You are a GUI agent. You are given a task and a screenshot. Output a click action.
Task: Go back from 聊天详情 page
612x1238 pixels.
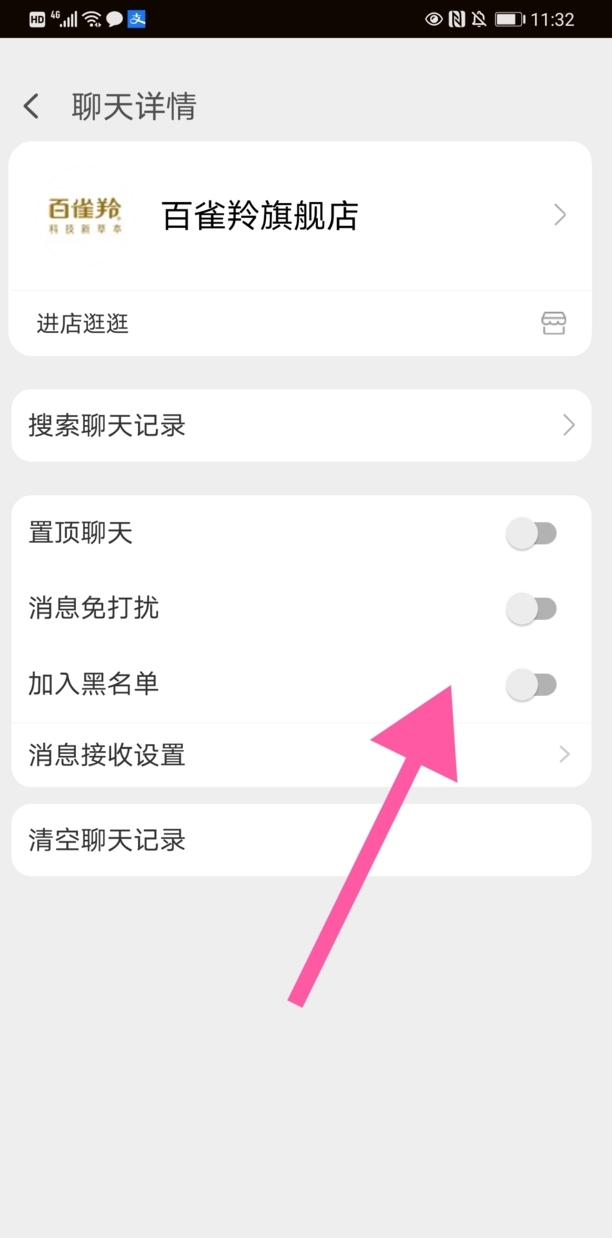32,106
